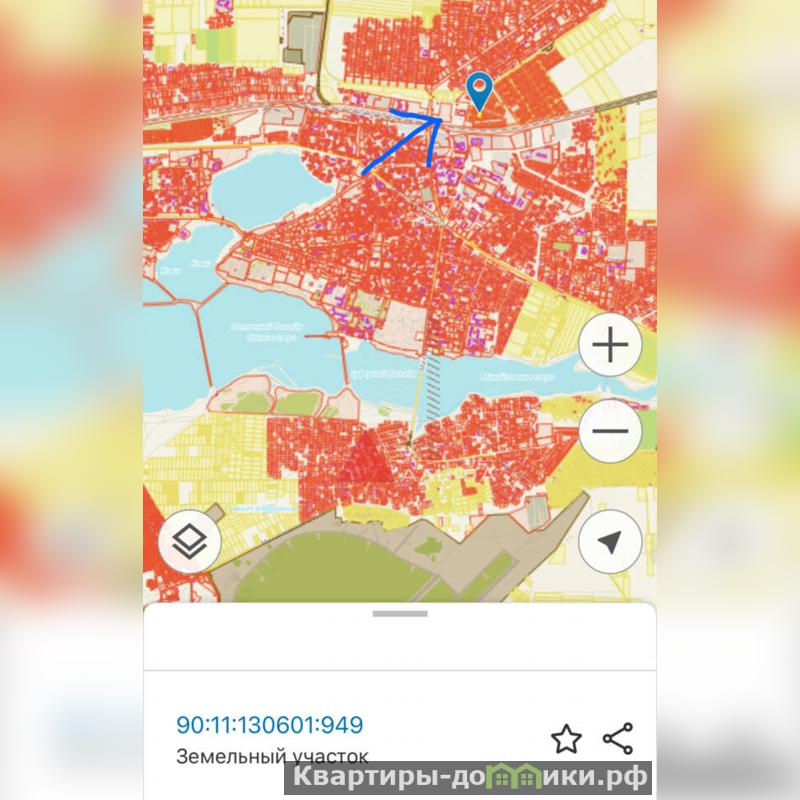
Task: Center map on my location
Action: [x=611, y=541]
